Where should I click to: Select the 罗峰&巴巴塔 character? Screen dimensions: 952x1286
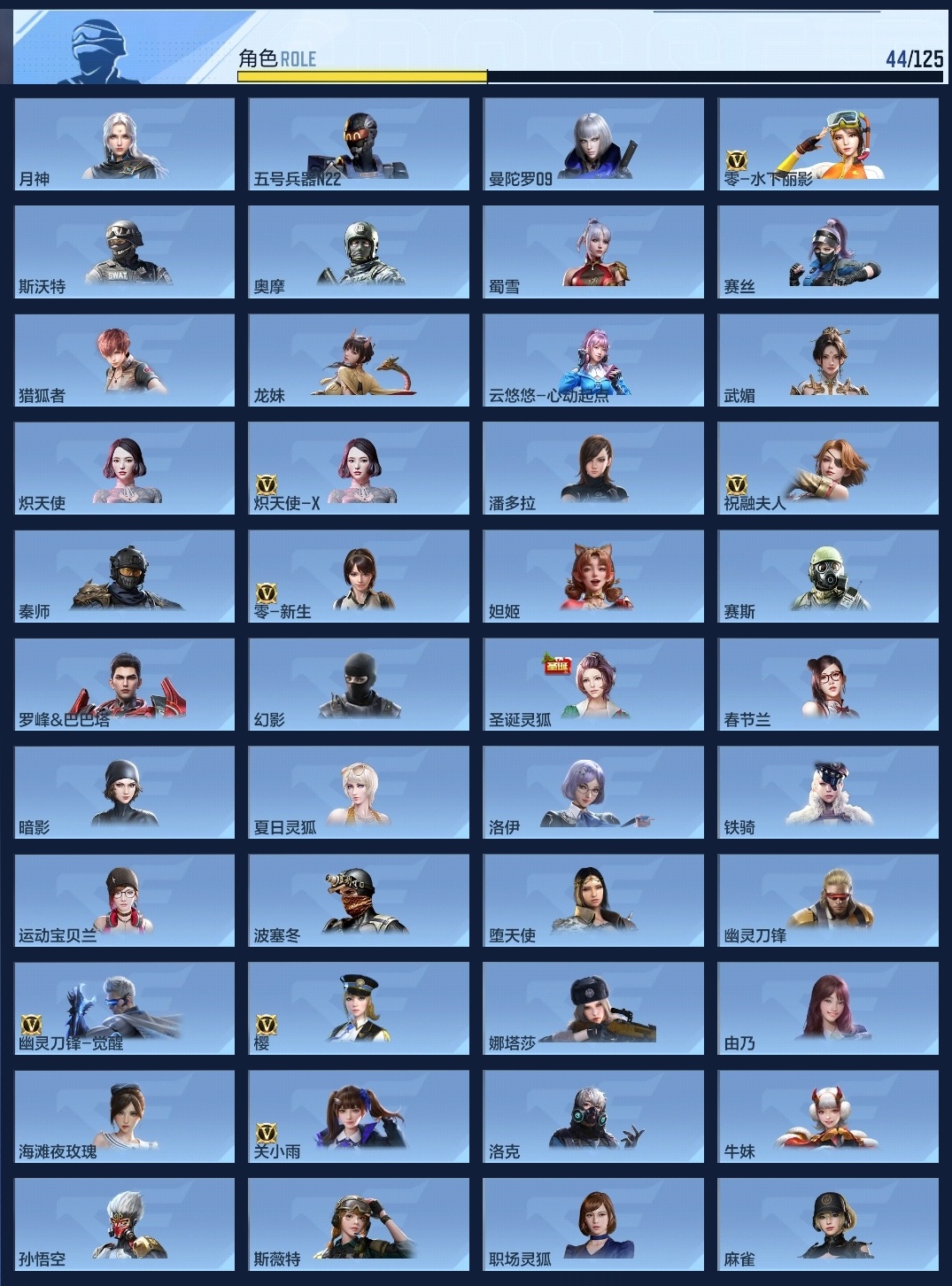tap(125, 684)
